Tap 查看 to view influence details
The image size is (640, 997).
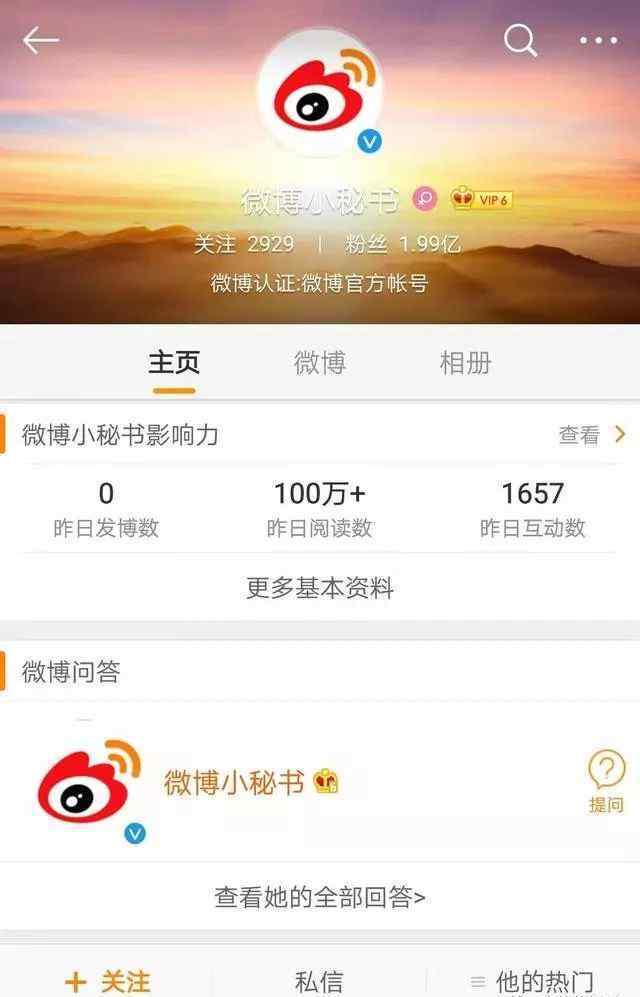pos(592,435)
